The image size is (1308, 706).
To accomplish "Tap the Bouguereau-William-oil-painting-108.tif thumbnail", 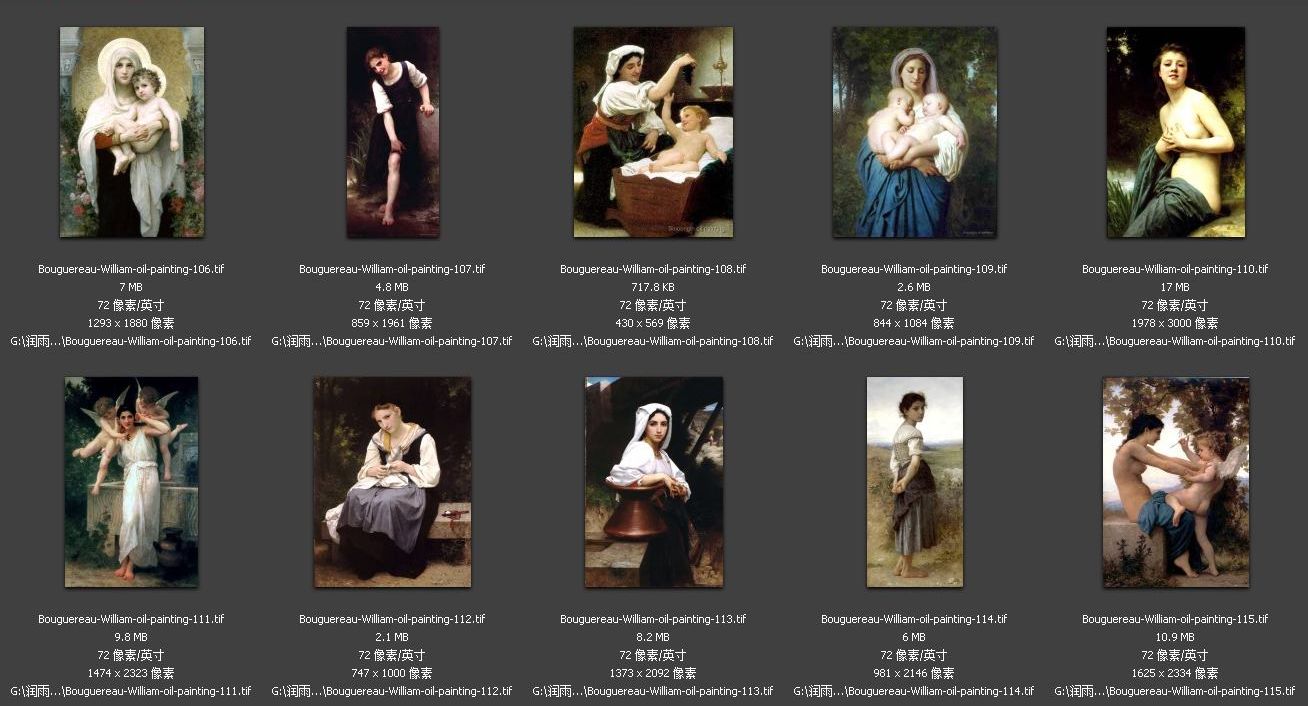I will tap(653, 132).
